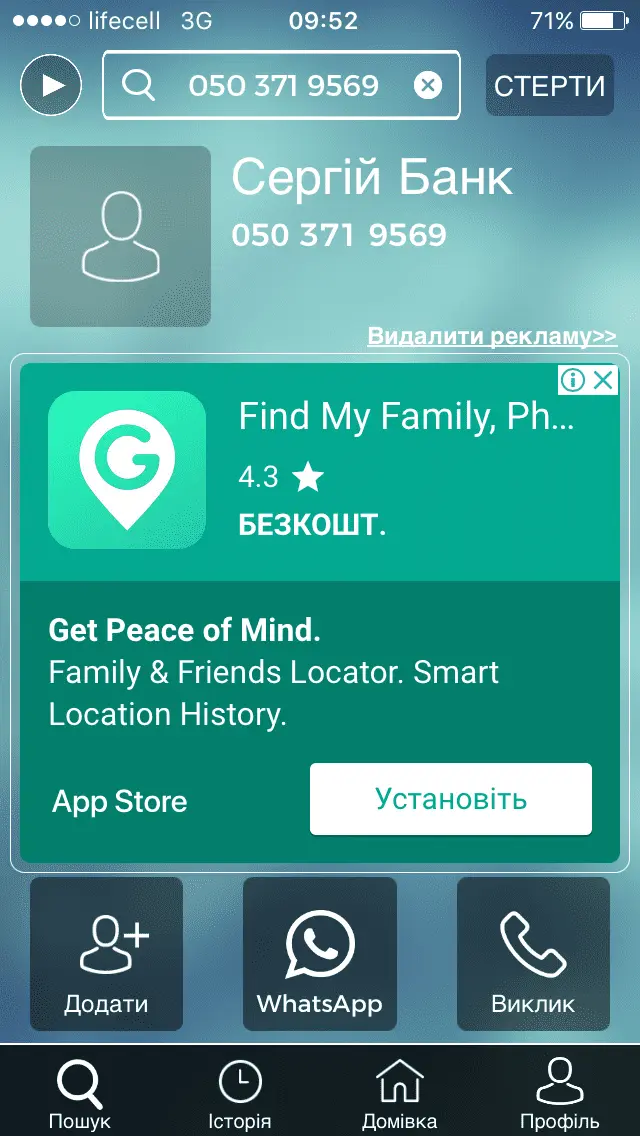Message the number via WhatsApp
Screen dimensions: 640x1136
320,954
